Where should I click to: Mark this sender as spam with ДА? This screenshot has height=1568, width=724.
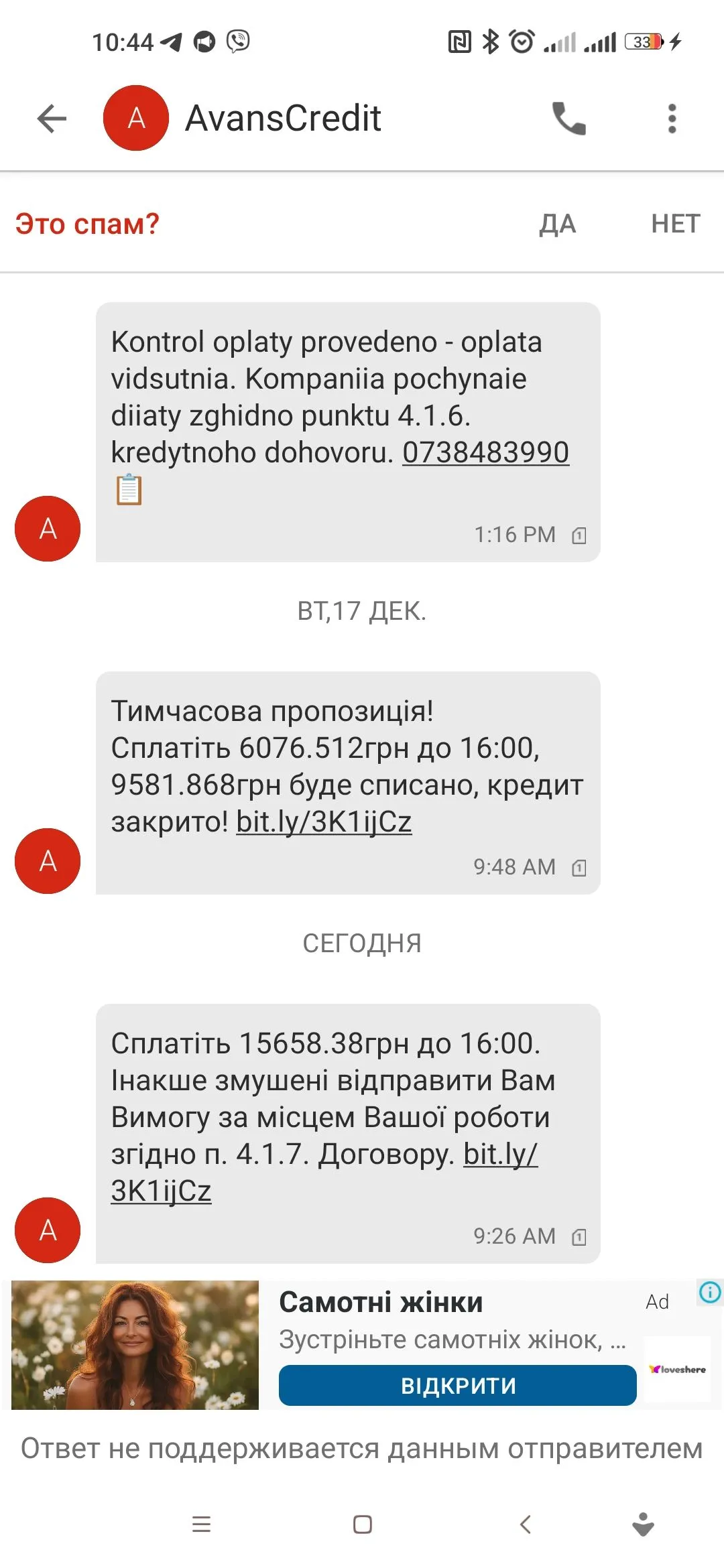557,224
